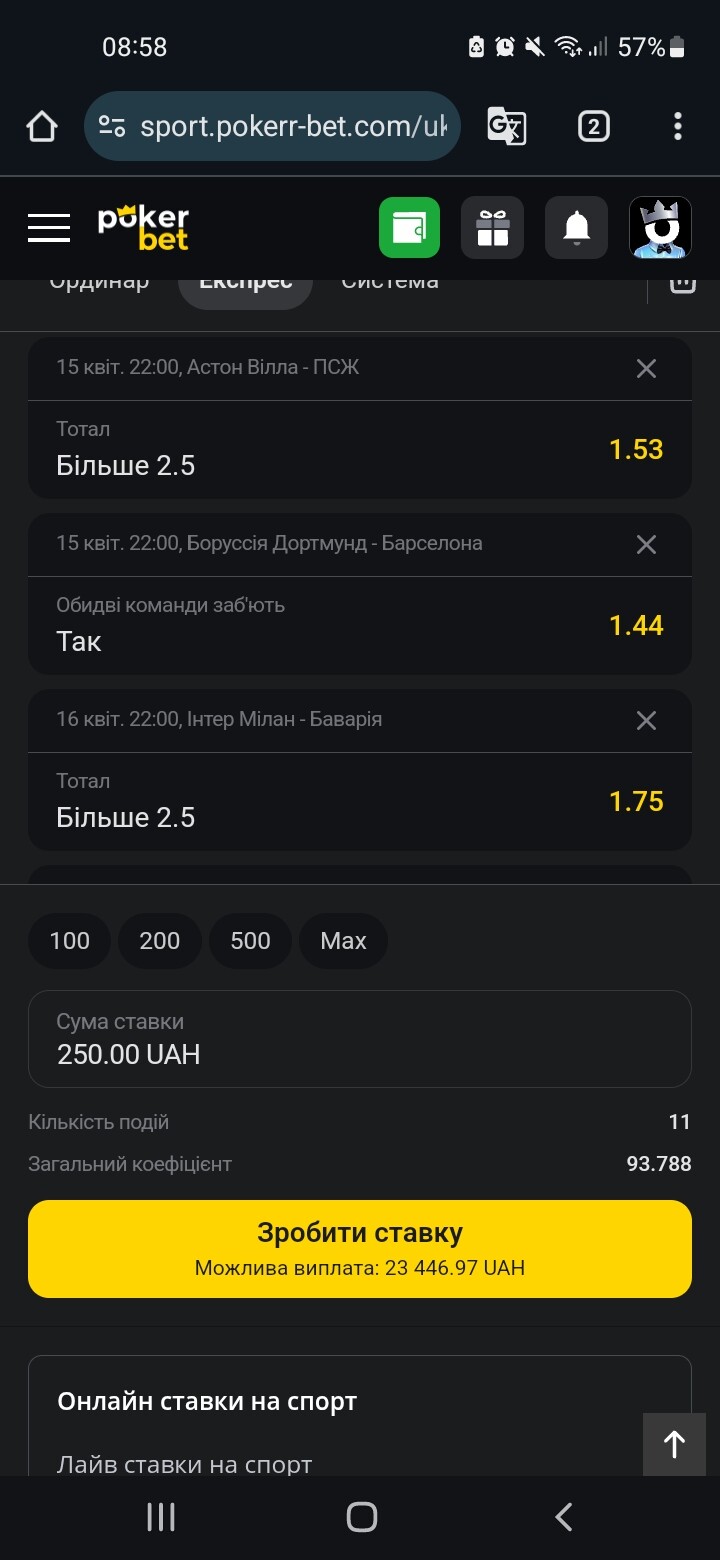720x1560 pixels.
Task: Open the green wallet deposit icon
Action: pyautogui.click(x=409, y=228)
